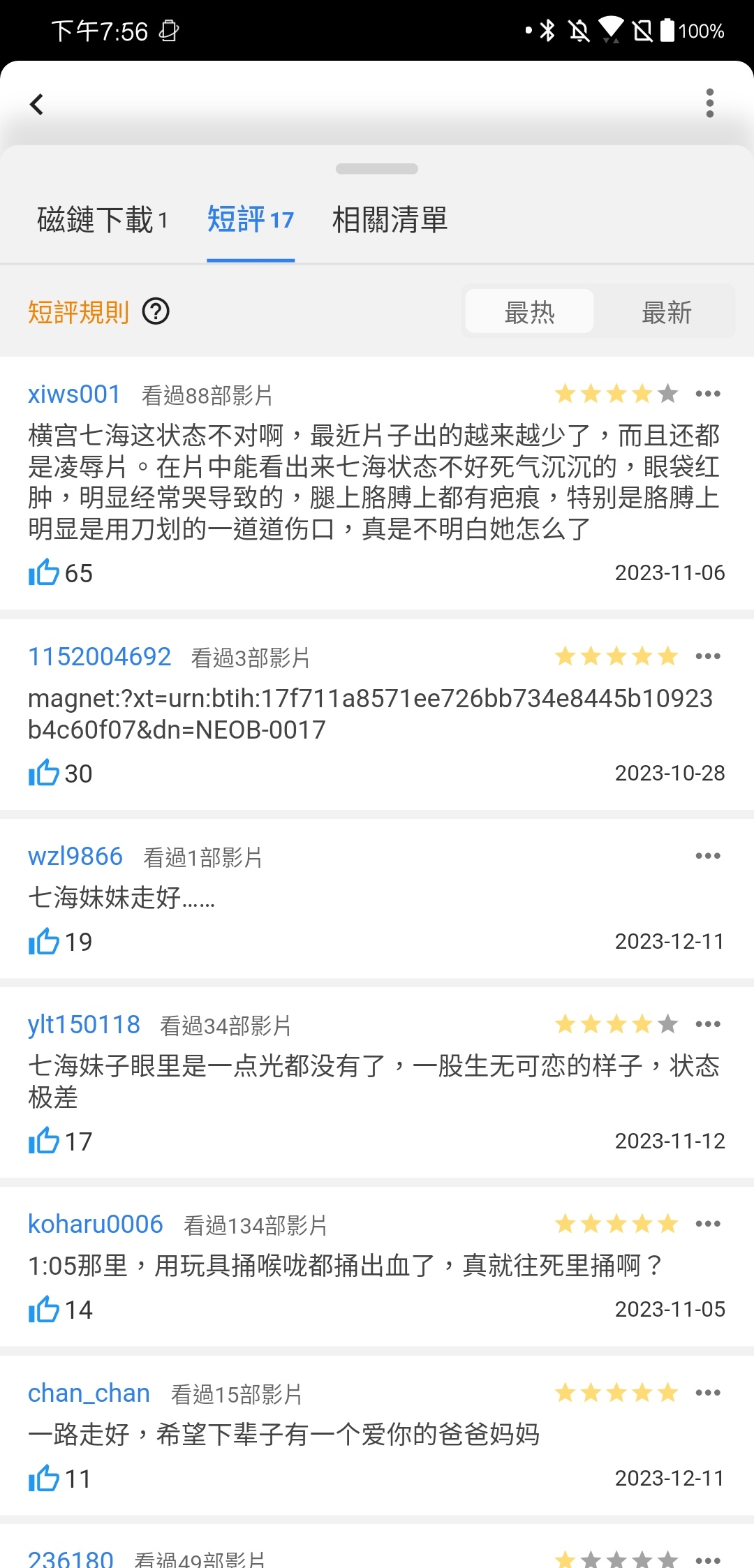
Task: Open wzl9866's user profile
Action: 75,857
